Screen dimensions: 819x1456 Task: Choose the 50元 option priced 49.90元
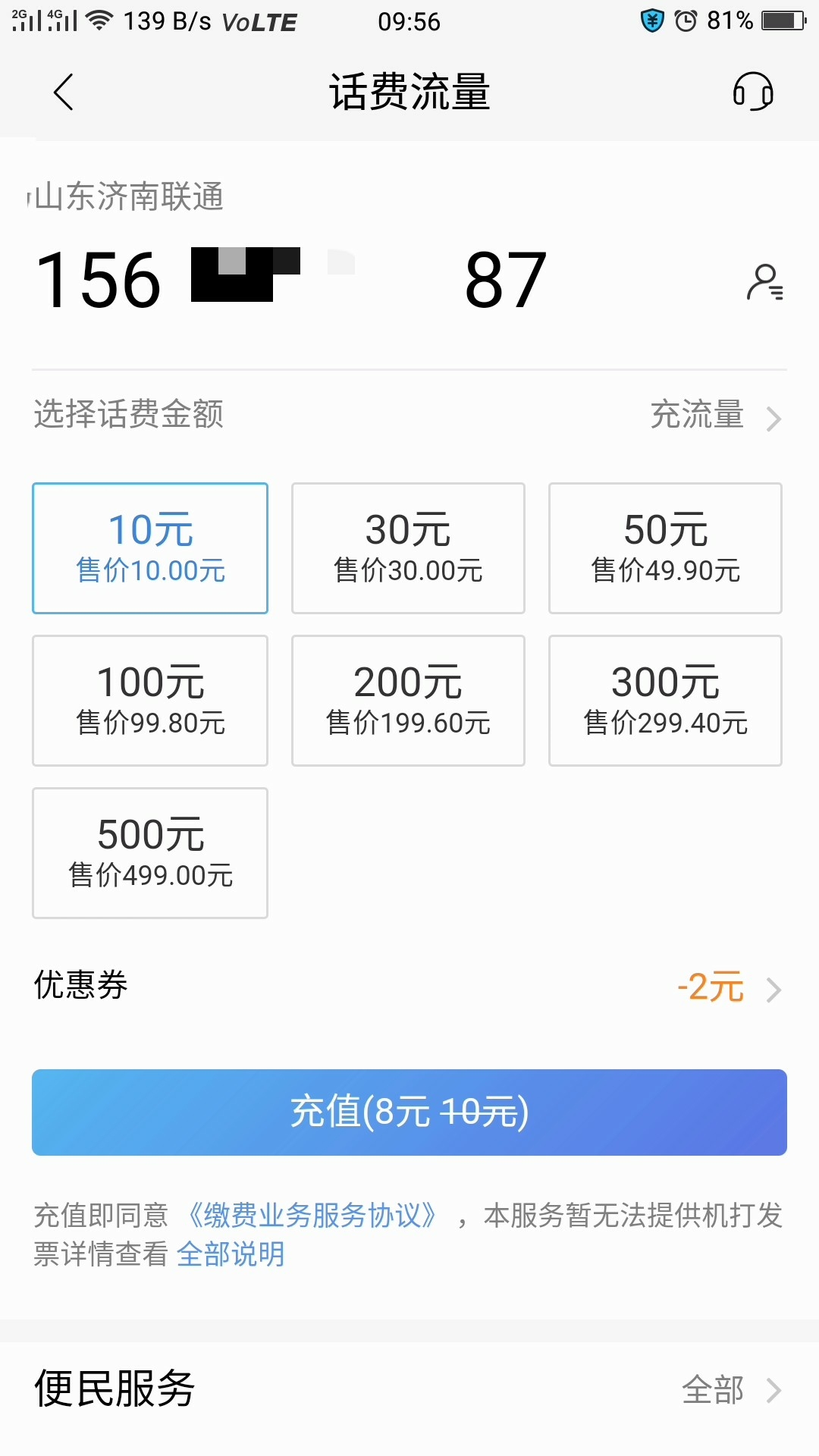point(665,548)
